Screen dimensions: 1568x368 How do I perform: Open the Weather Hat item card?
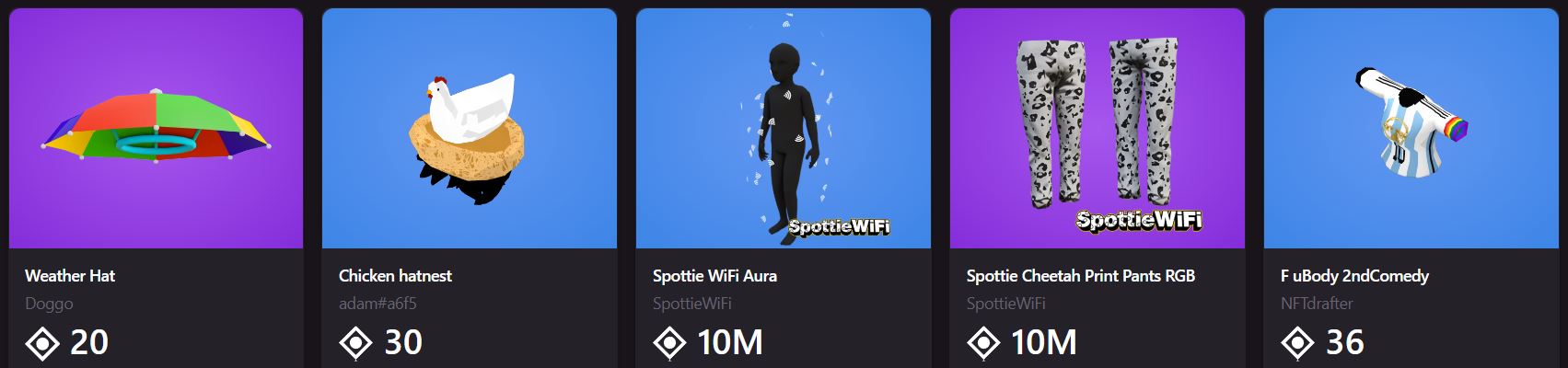click(x=156, y=129)
